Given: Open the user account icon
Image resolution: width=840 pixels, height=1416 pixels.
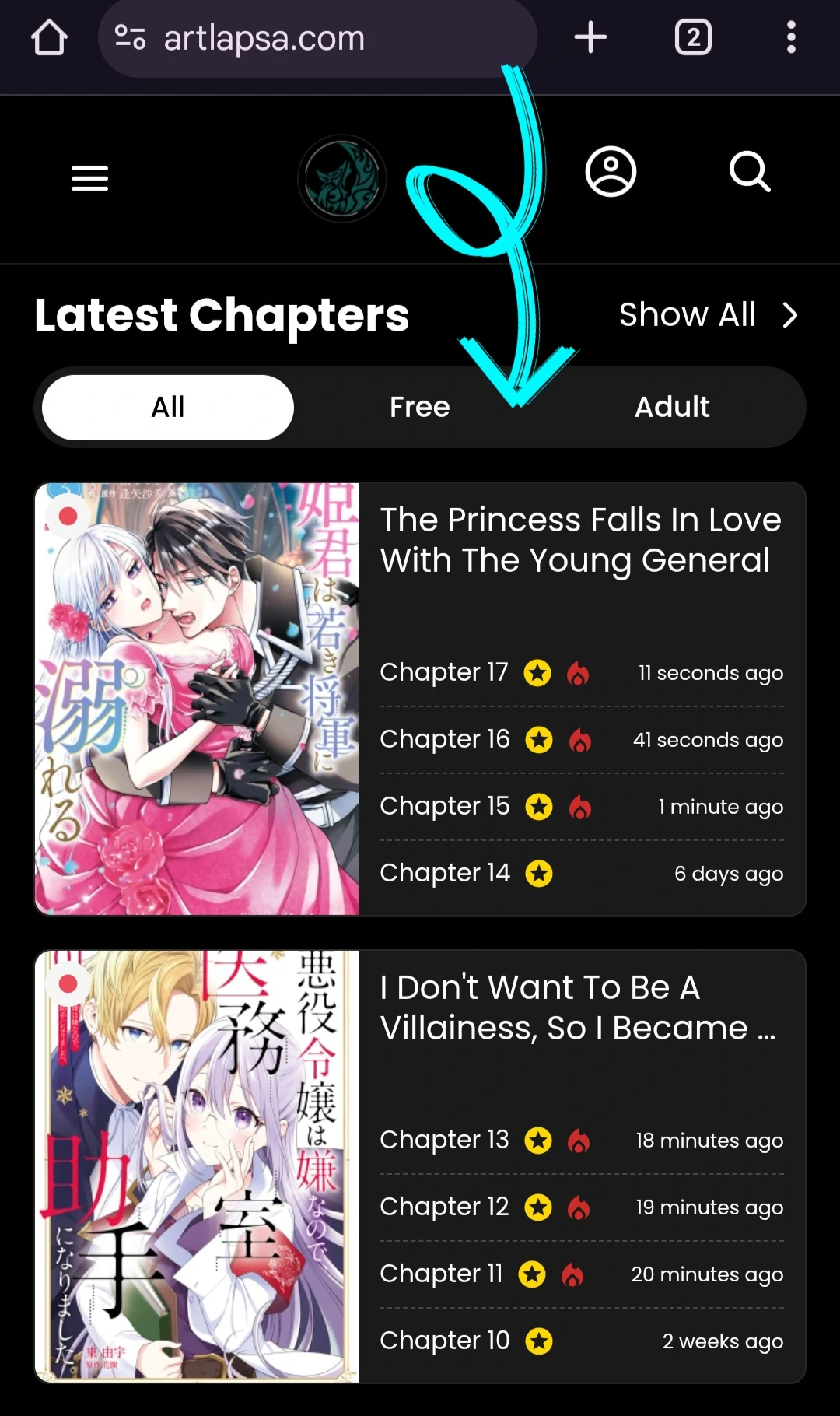Looking at the screenshot, I should pyautogui.click(x=611, y=171).
